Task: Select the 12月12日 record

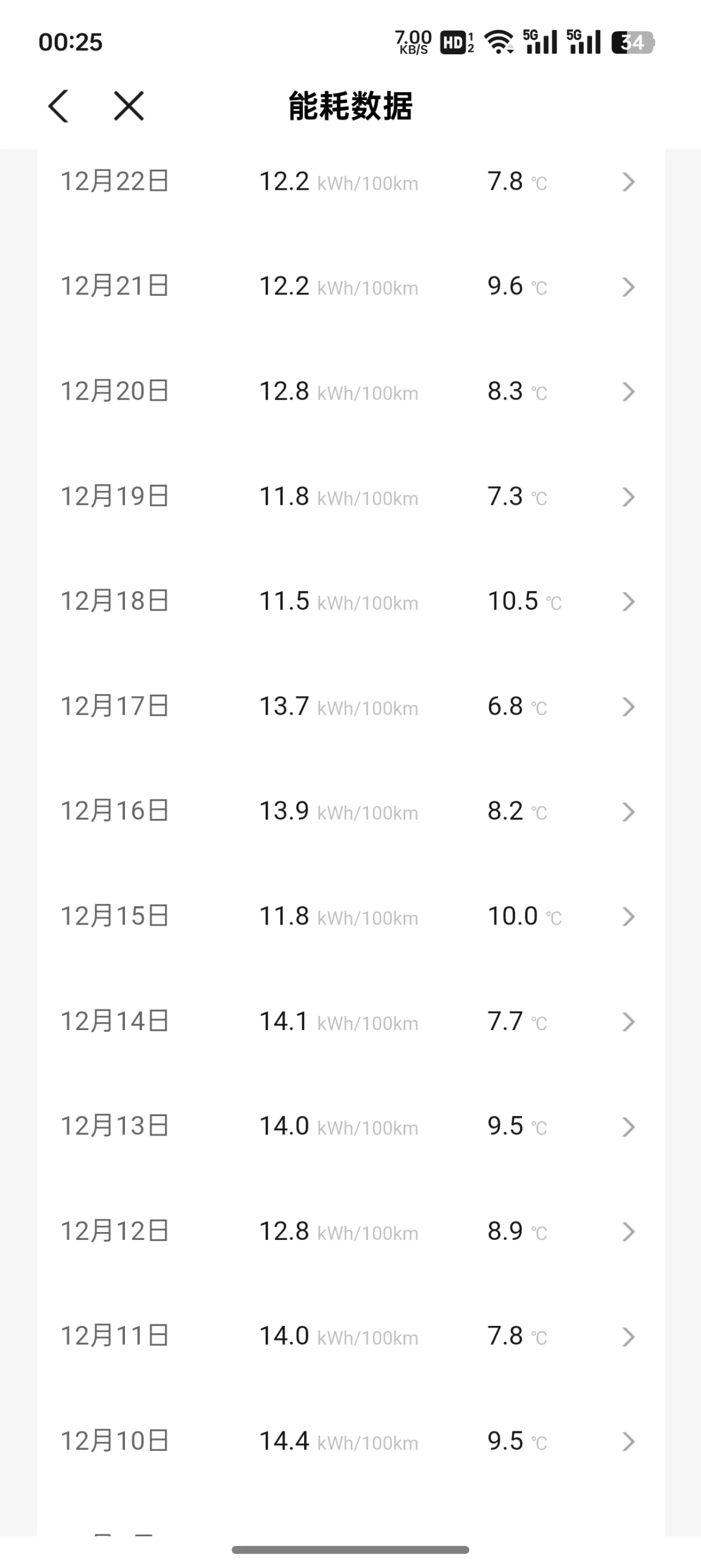Action: point(350,1231)
